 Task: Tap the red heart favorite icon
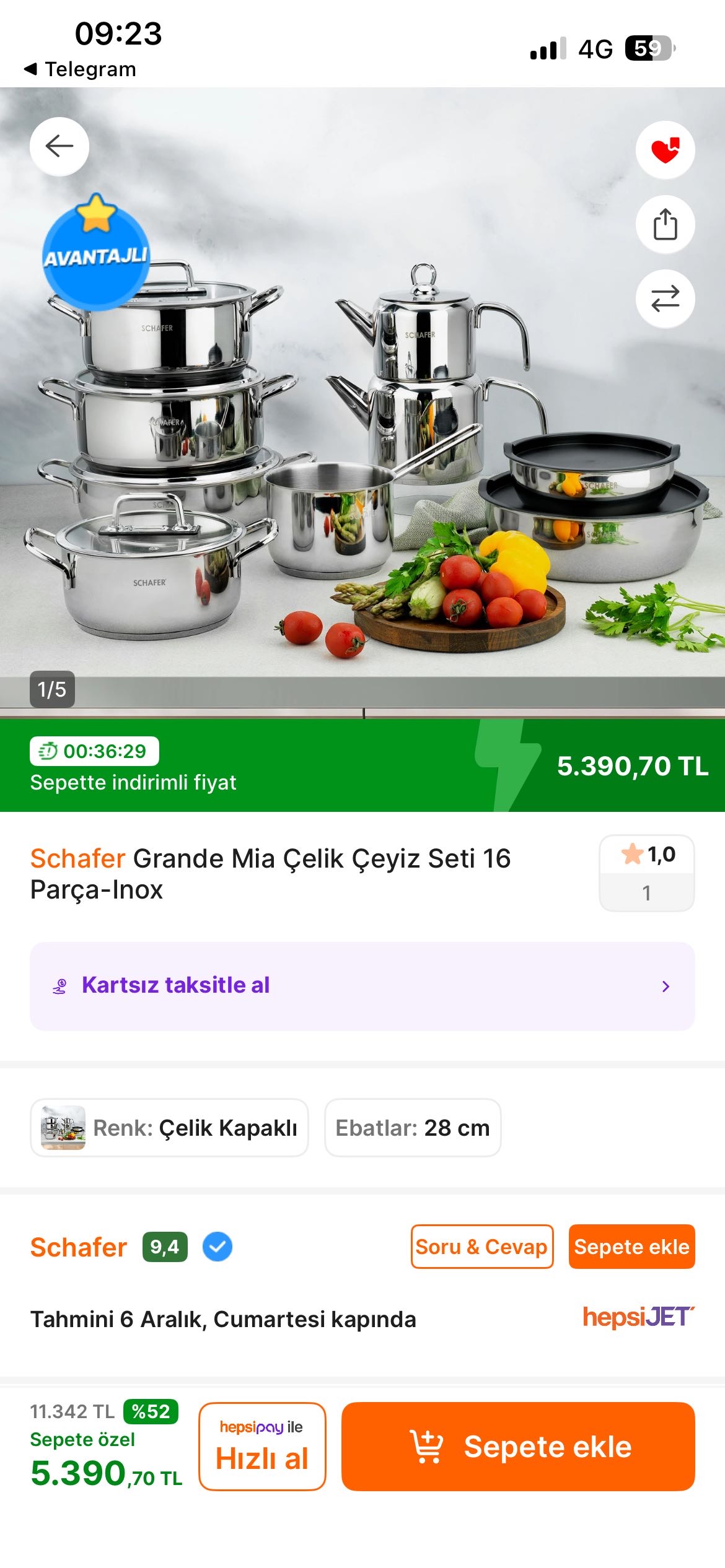tap(665, 150)
